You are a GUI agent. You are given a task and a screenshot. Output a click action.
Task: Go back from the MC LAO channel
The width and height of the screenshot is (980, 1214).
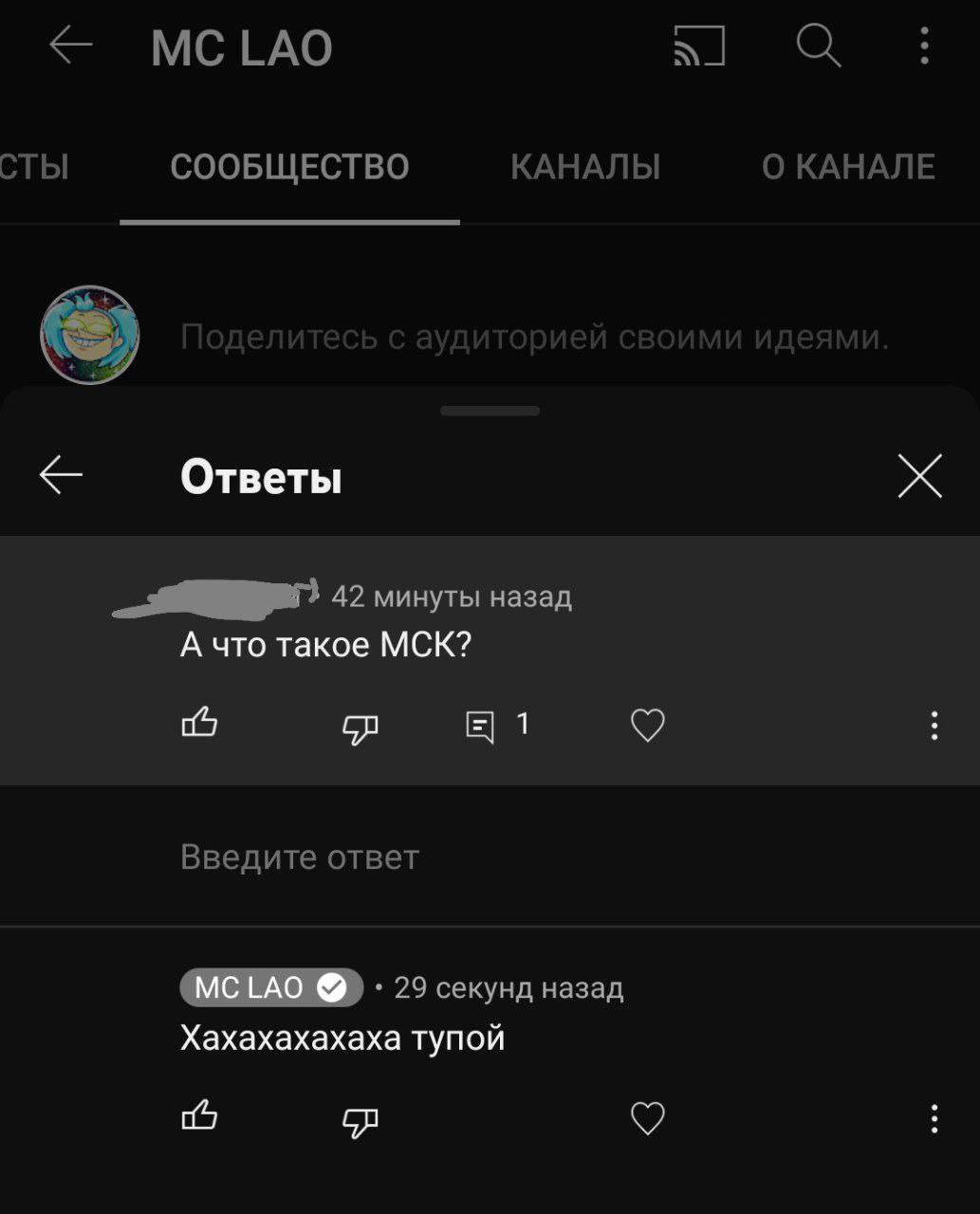coord(71,45)
